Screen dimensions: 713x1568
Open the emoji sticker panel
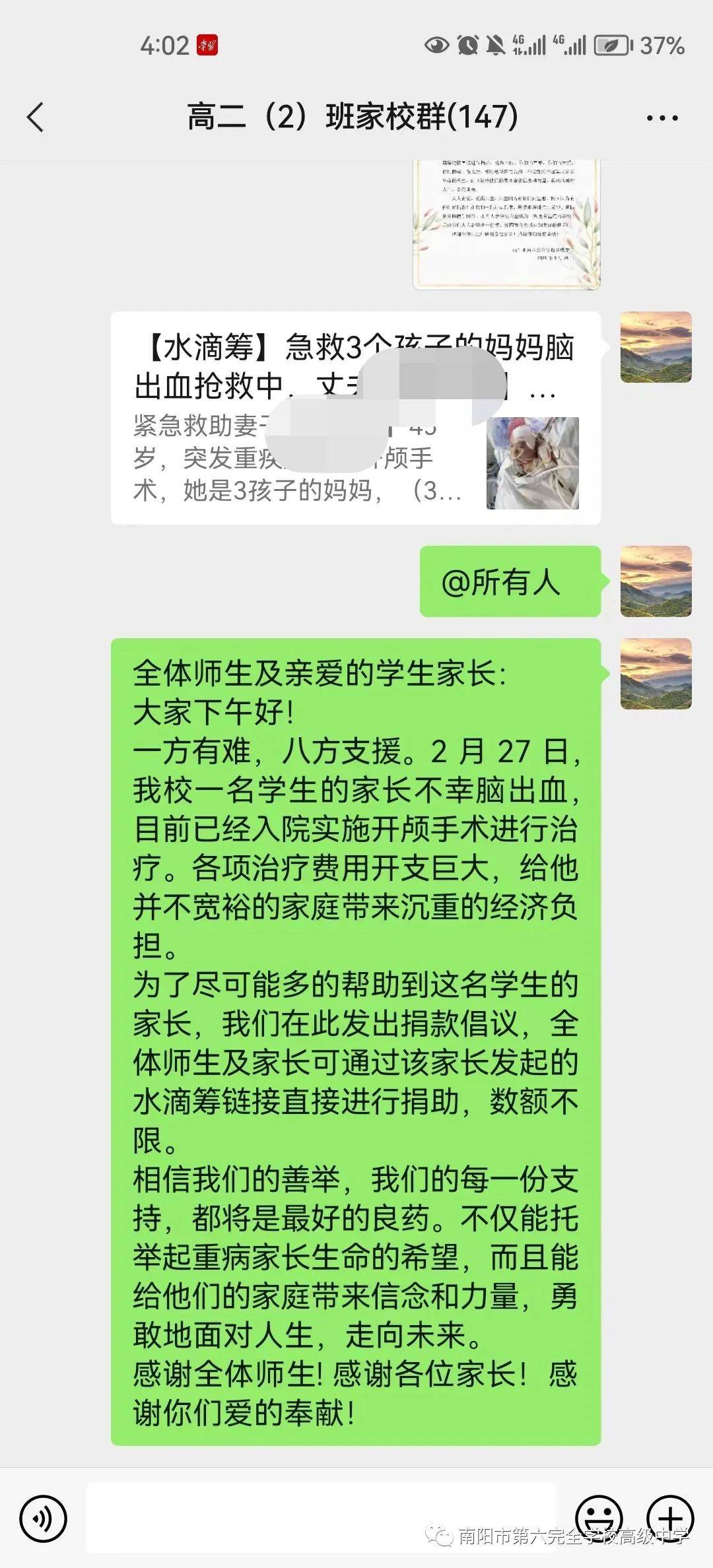coord(599,1517)
